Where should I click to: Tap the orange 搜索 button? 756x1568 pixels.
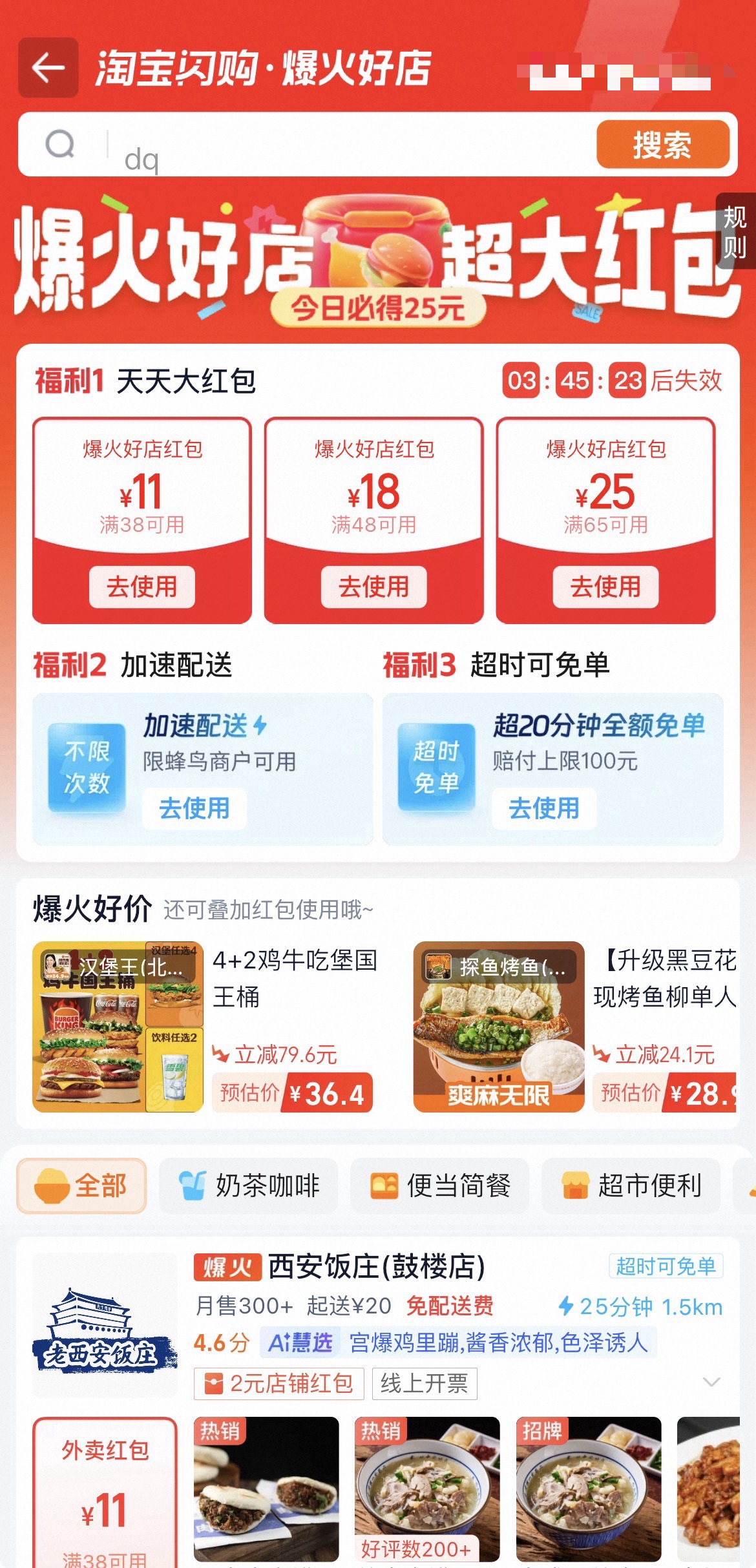(662, 145)
